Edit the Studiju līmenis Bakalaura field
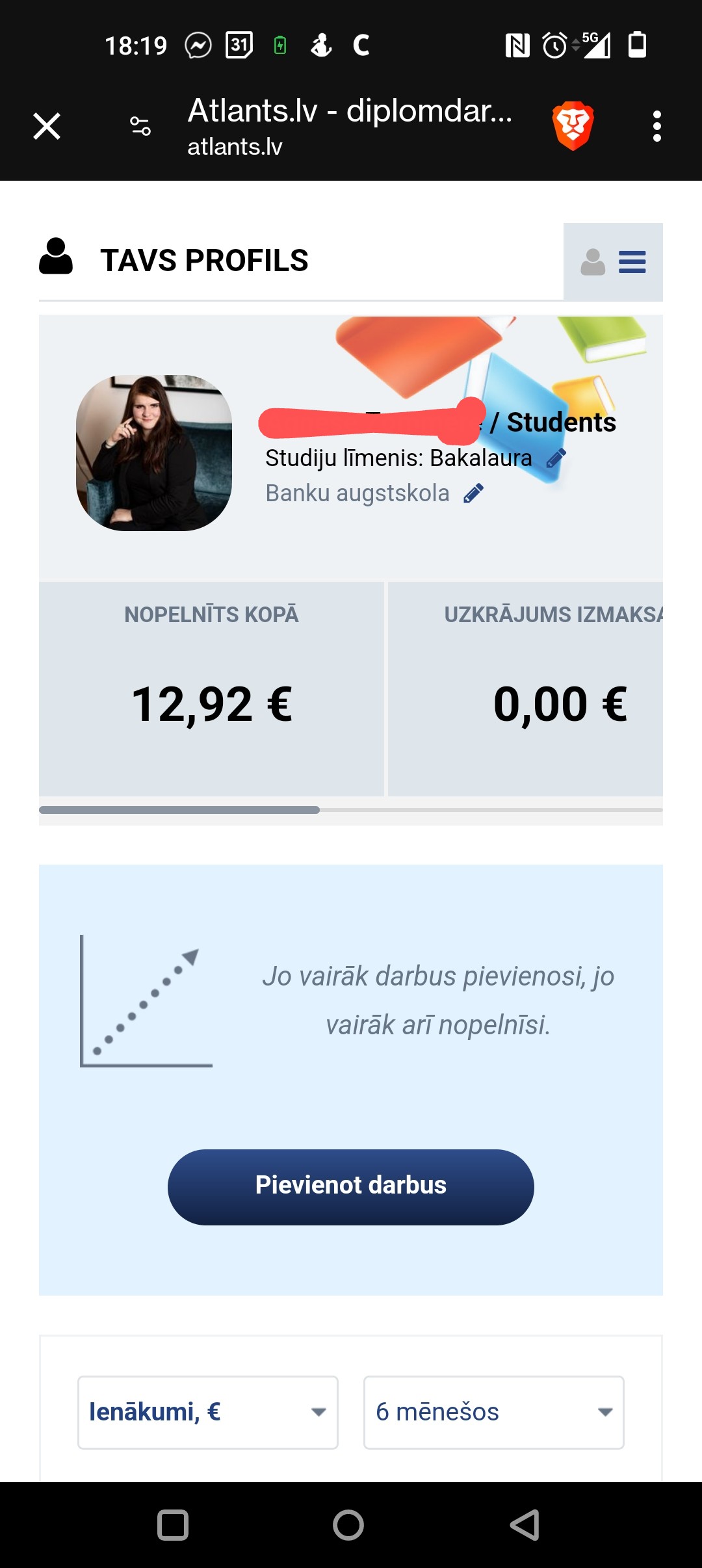Viewport: 702px width, 1568px height. [x=556, y=458]
